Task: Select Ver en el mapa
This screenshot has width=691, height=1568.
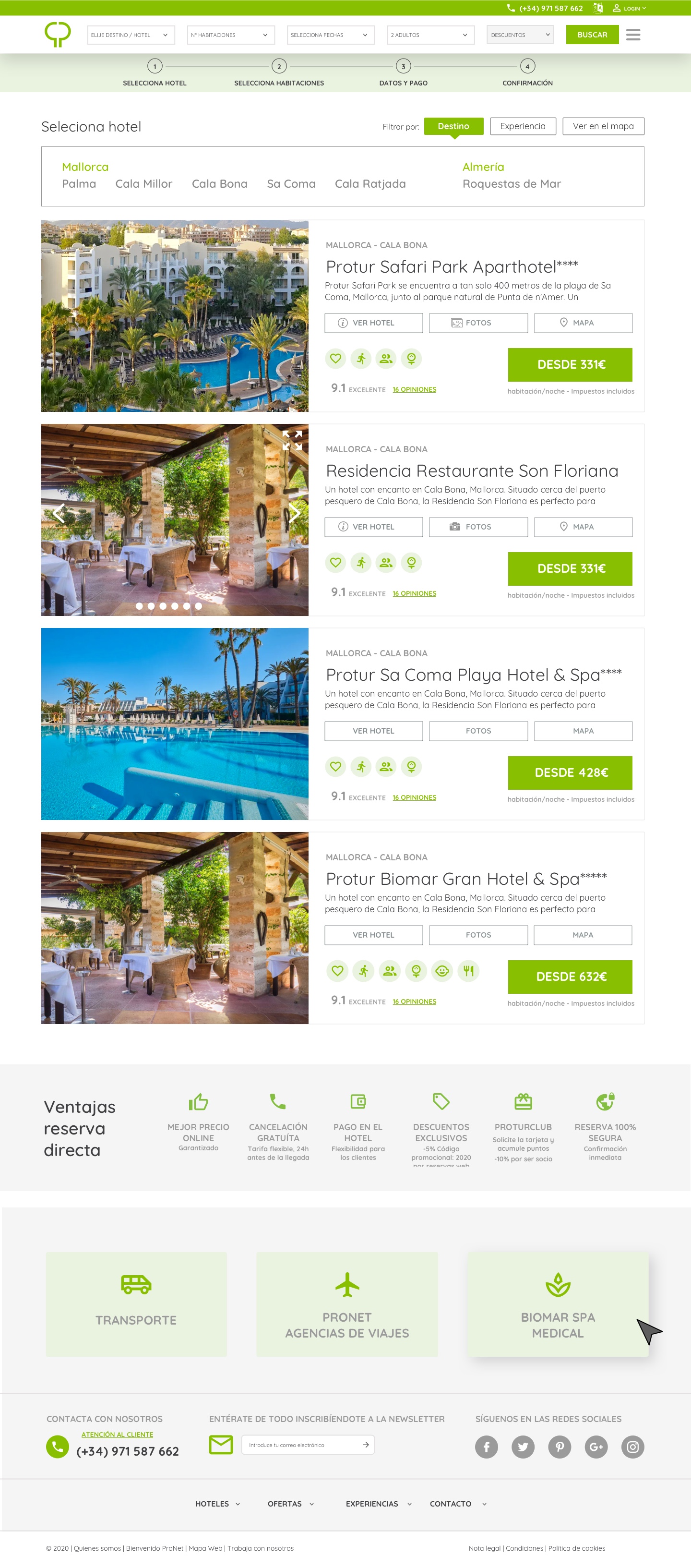Action: tap(603, 126)
